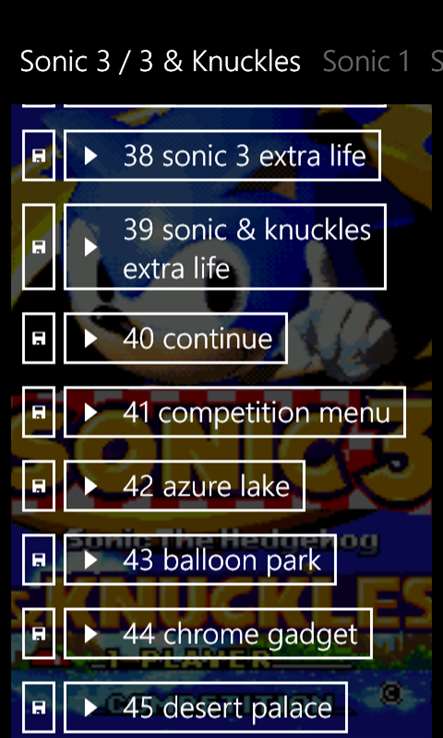
Task: Play 43 balloon park
Action: (x=200, y=560)
